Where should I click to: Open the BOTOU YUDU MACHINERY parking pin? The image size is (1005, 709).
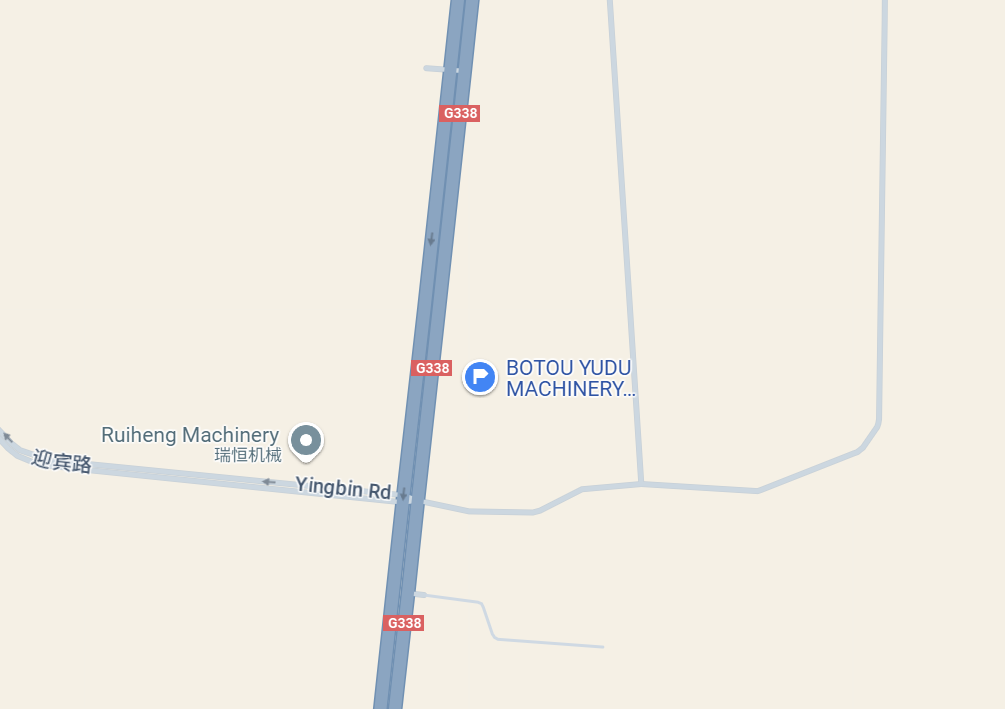point(480,377)
